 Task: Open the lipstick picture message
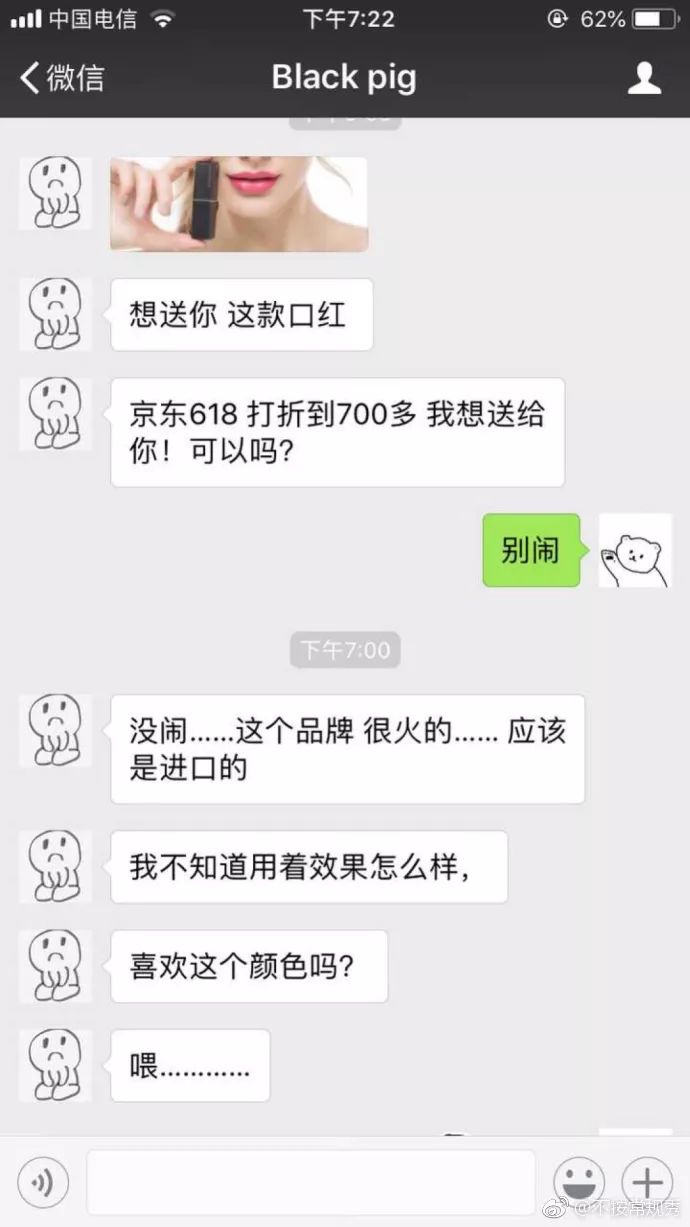click(x=238, y=204)
